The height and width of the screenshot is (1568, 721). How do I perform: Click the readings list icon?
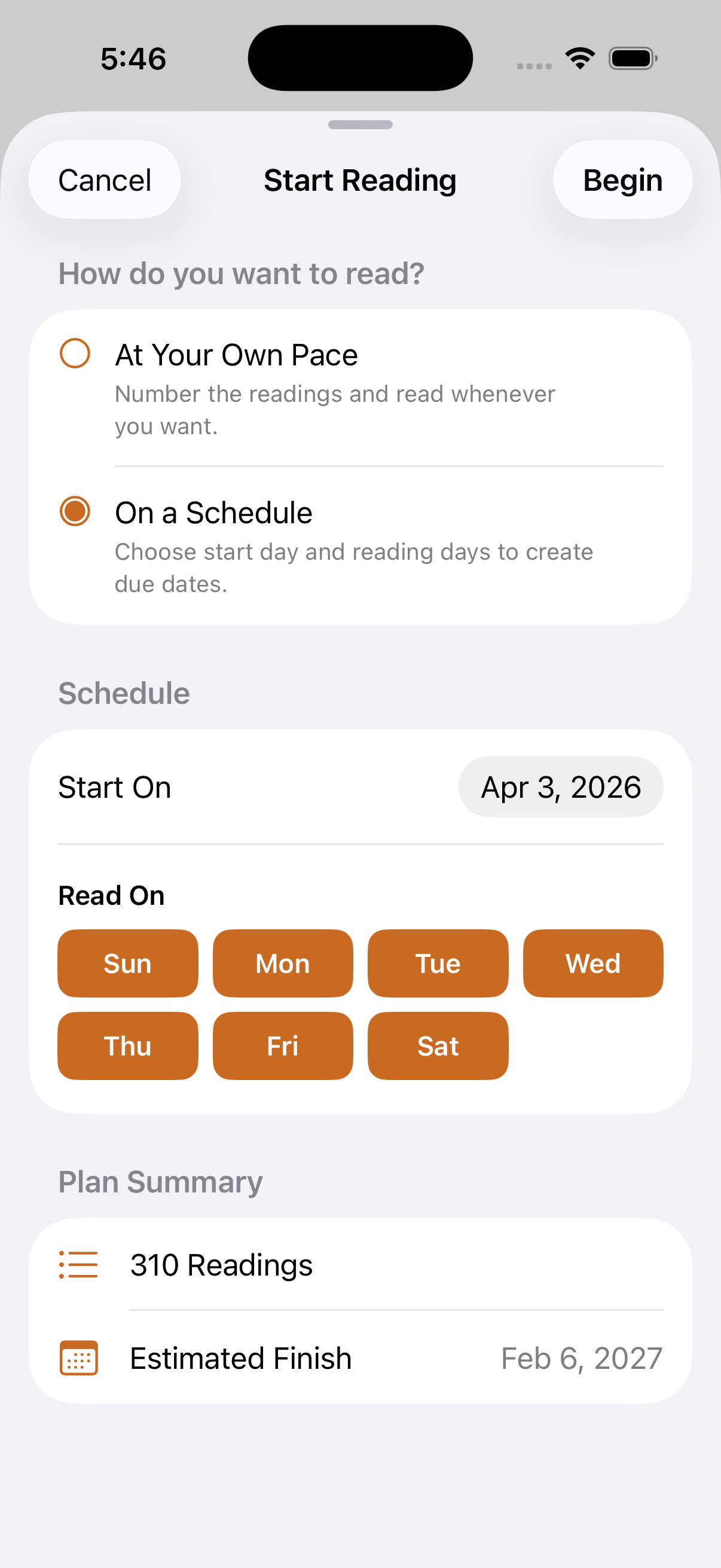click(78, 1264)
